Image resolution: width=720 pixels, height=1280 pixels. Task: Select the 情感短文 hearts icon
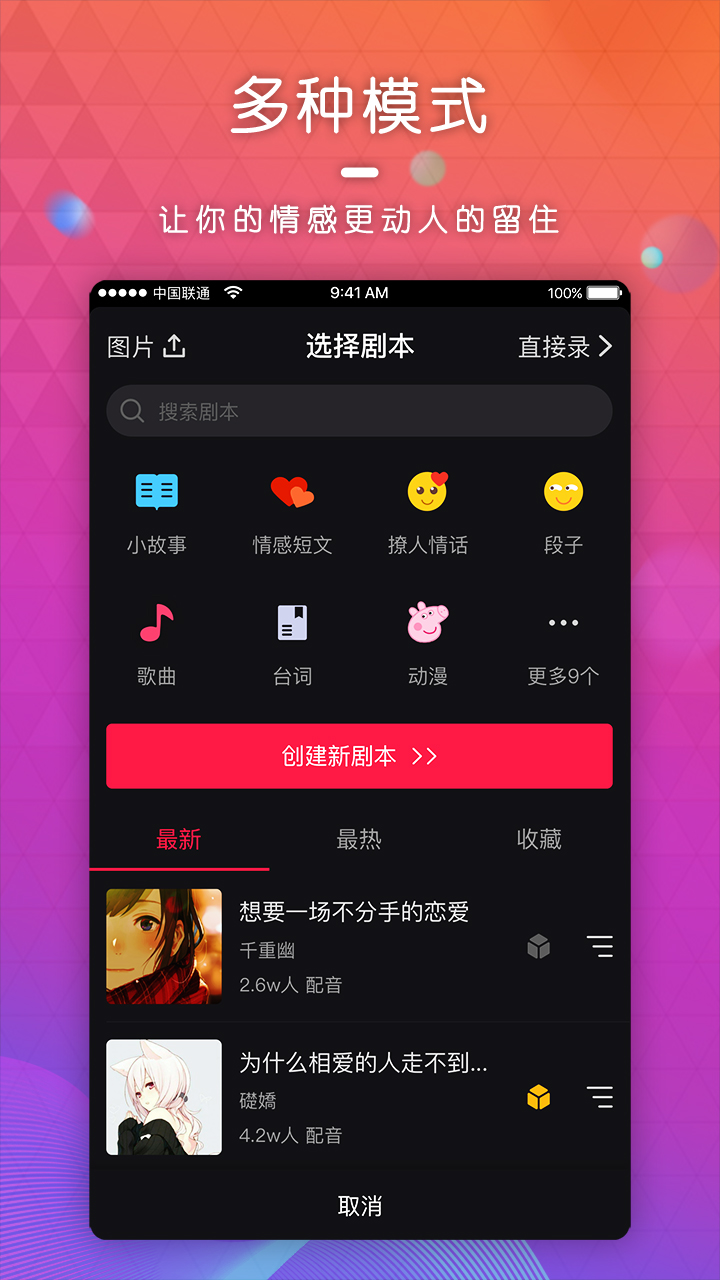tap(291, 492)
